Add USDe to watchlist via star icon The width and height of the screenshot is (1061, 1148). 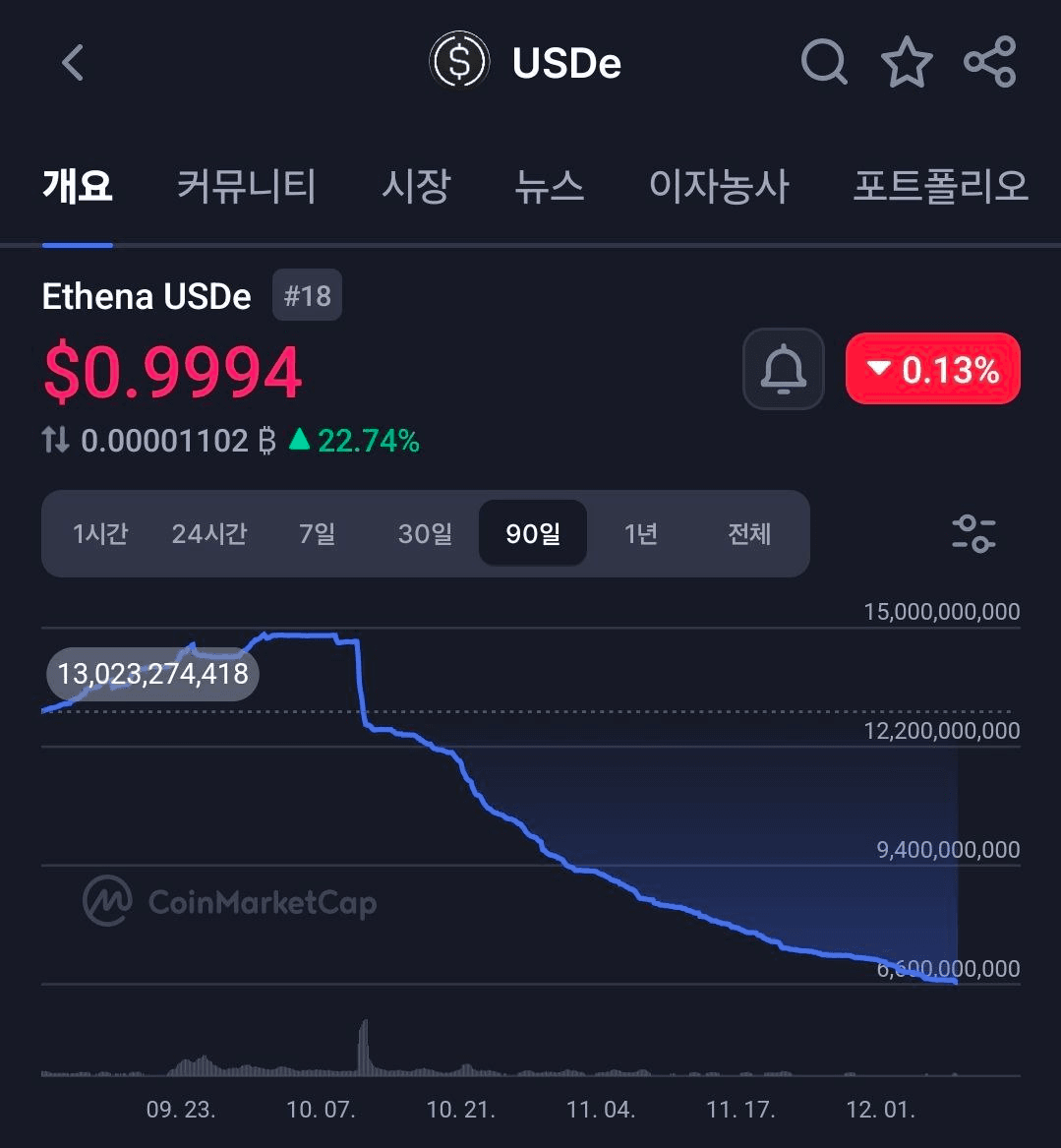(x=907, y=61)
